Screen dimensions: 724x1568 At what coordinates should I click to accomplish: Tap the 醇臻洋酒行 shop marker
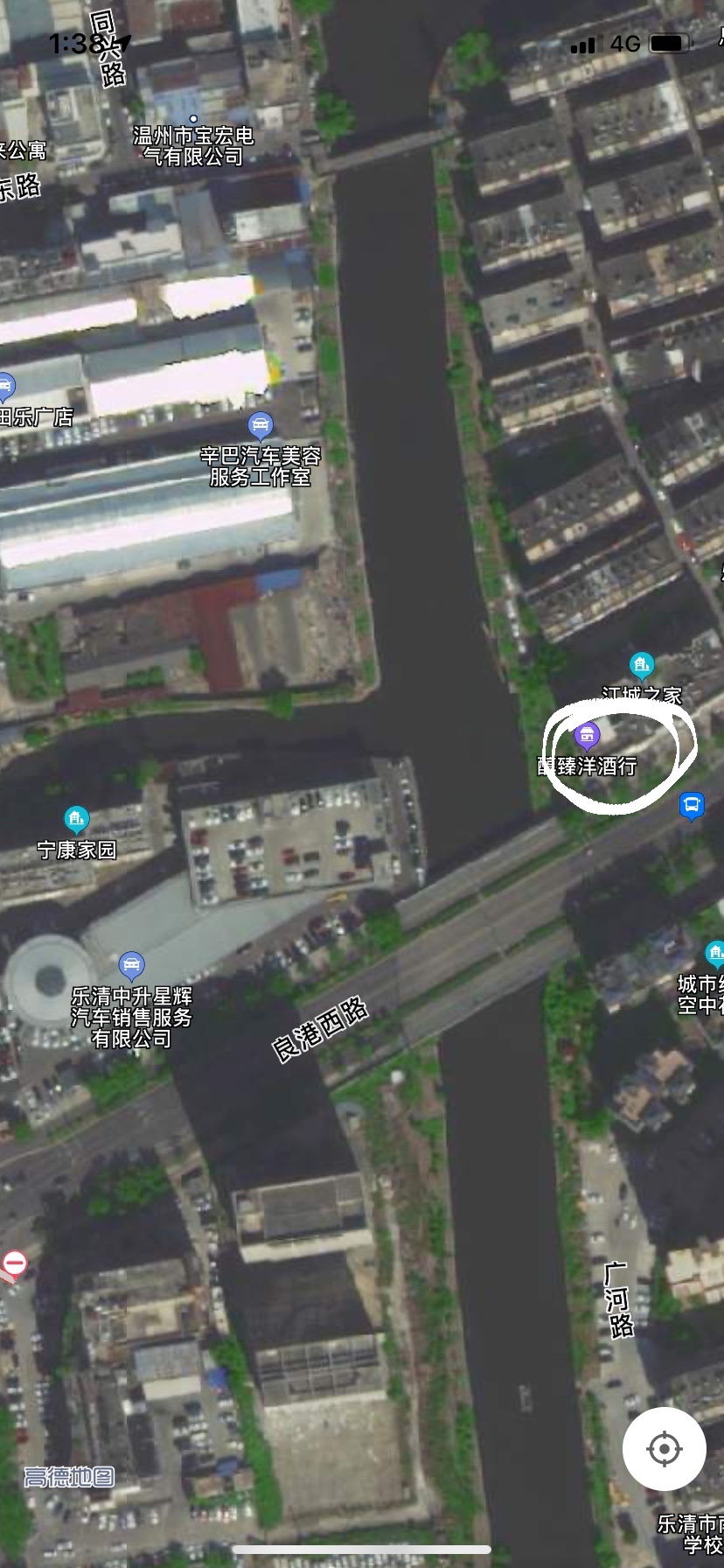[587, 736]
